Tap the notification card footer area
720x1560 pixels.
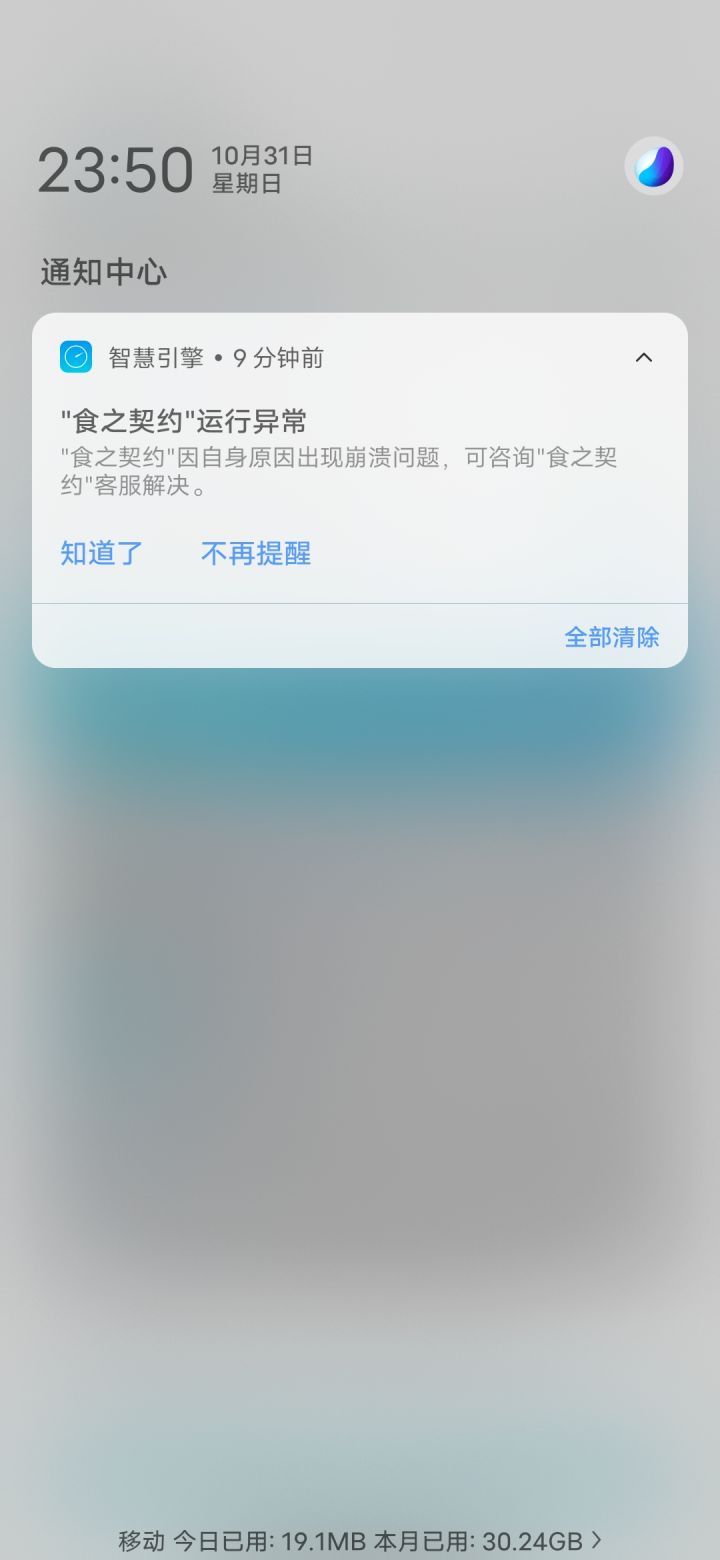pyautogui.click(x=358, y=637)
